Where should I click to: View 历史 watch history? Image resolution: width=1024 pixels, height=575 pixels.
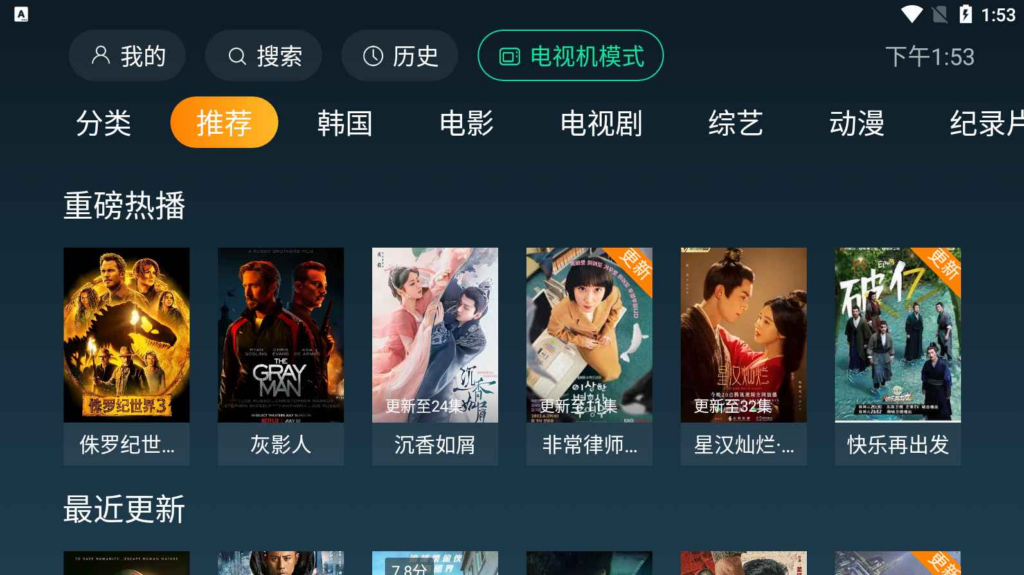399,56
